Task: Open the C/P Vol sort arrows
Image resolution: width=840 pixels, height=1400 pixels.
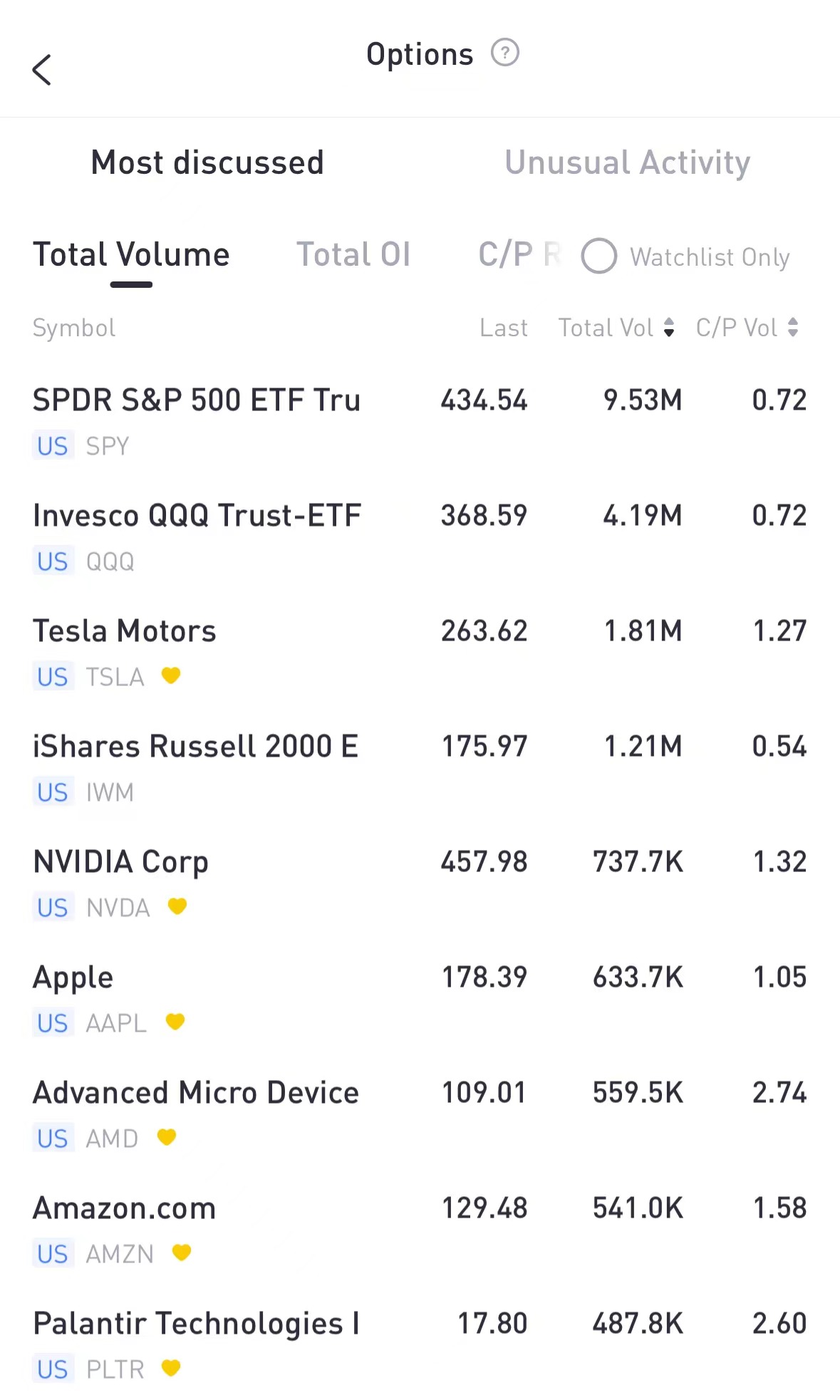Action: [793, 328]
